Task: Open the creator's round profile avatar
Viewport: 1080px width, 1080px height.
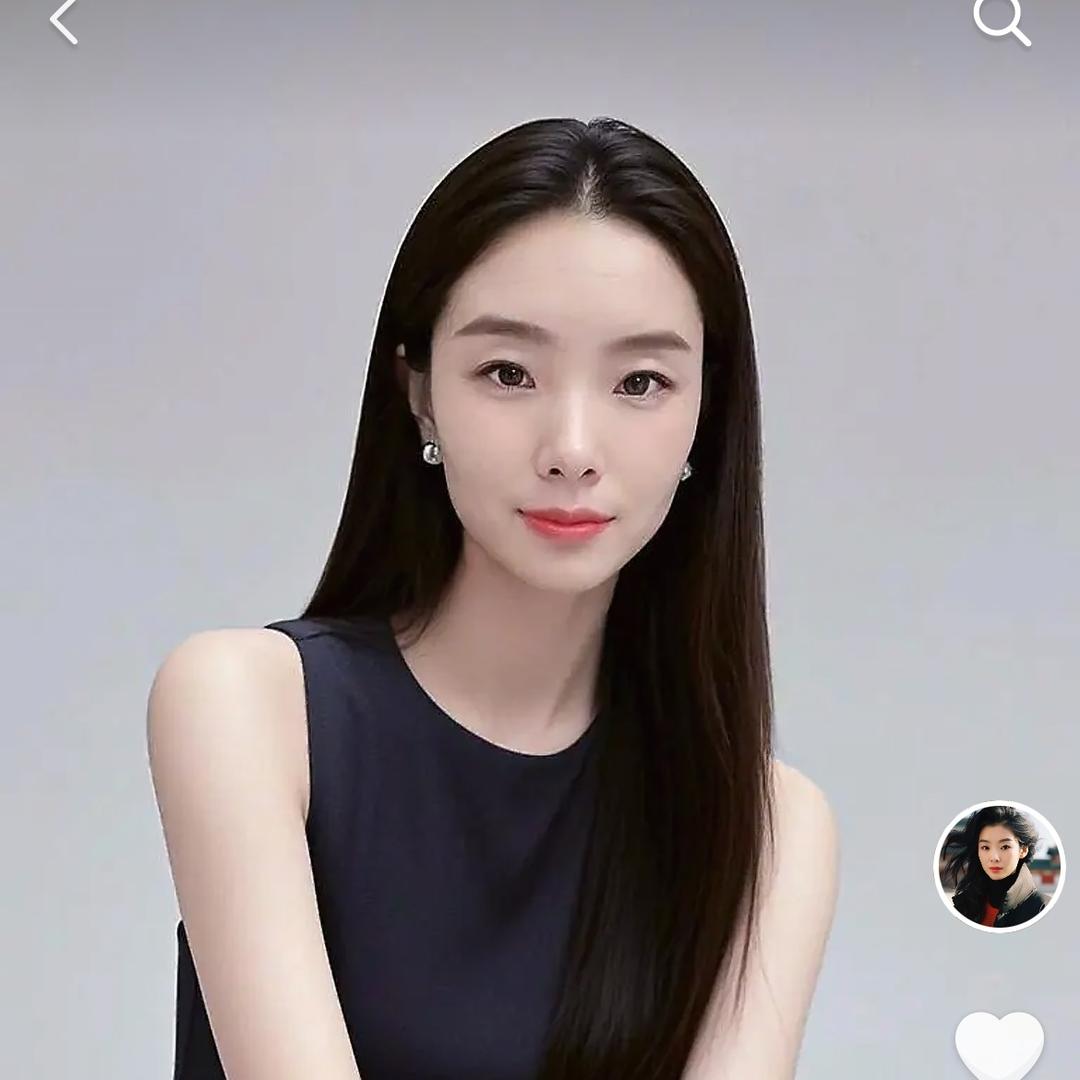Action: [x=999, y=866]
